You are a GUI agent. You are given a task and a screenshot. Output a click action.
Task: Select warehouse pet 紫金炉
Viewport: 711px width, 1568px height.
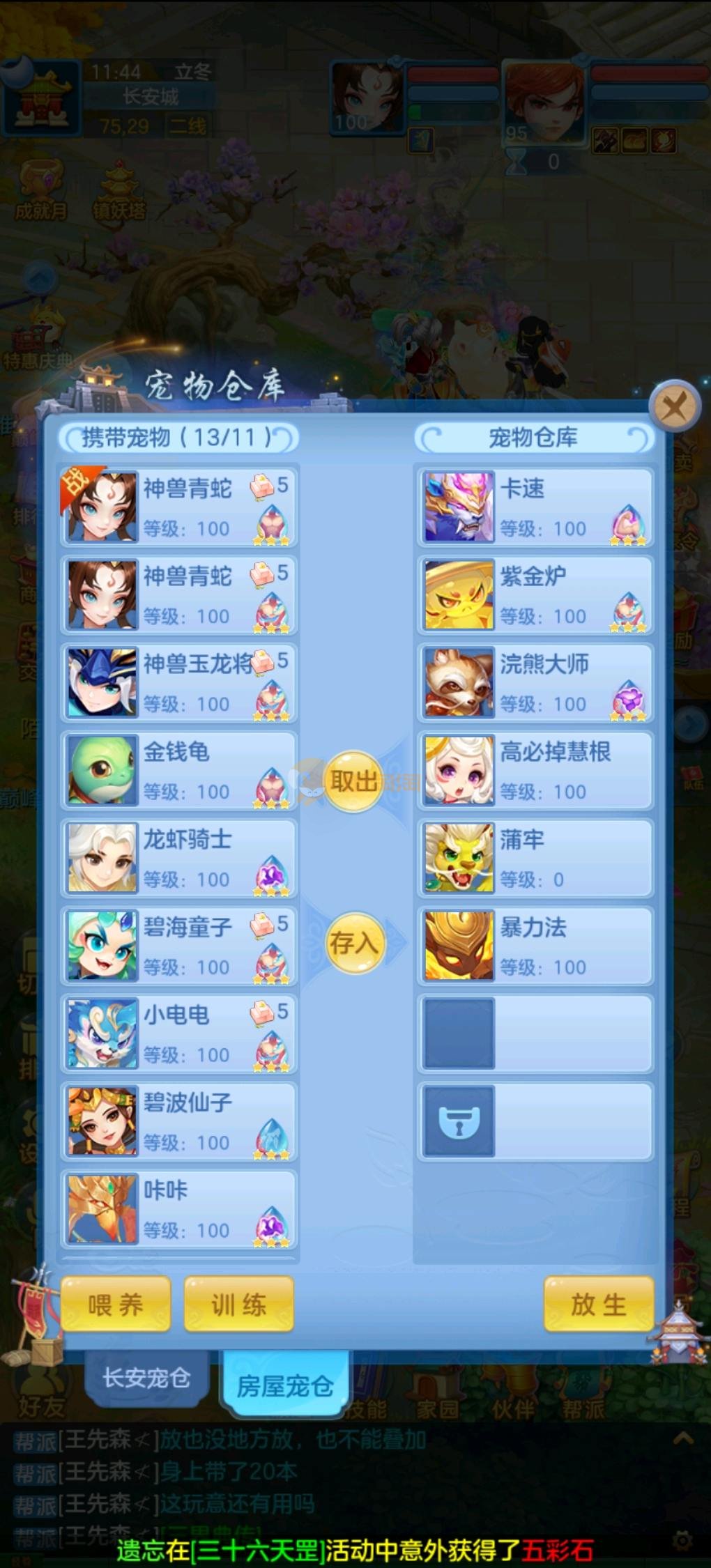(x=535, y=594)
